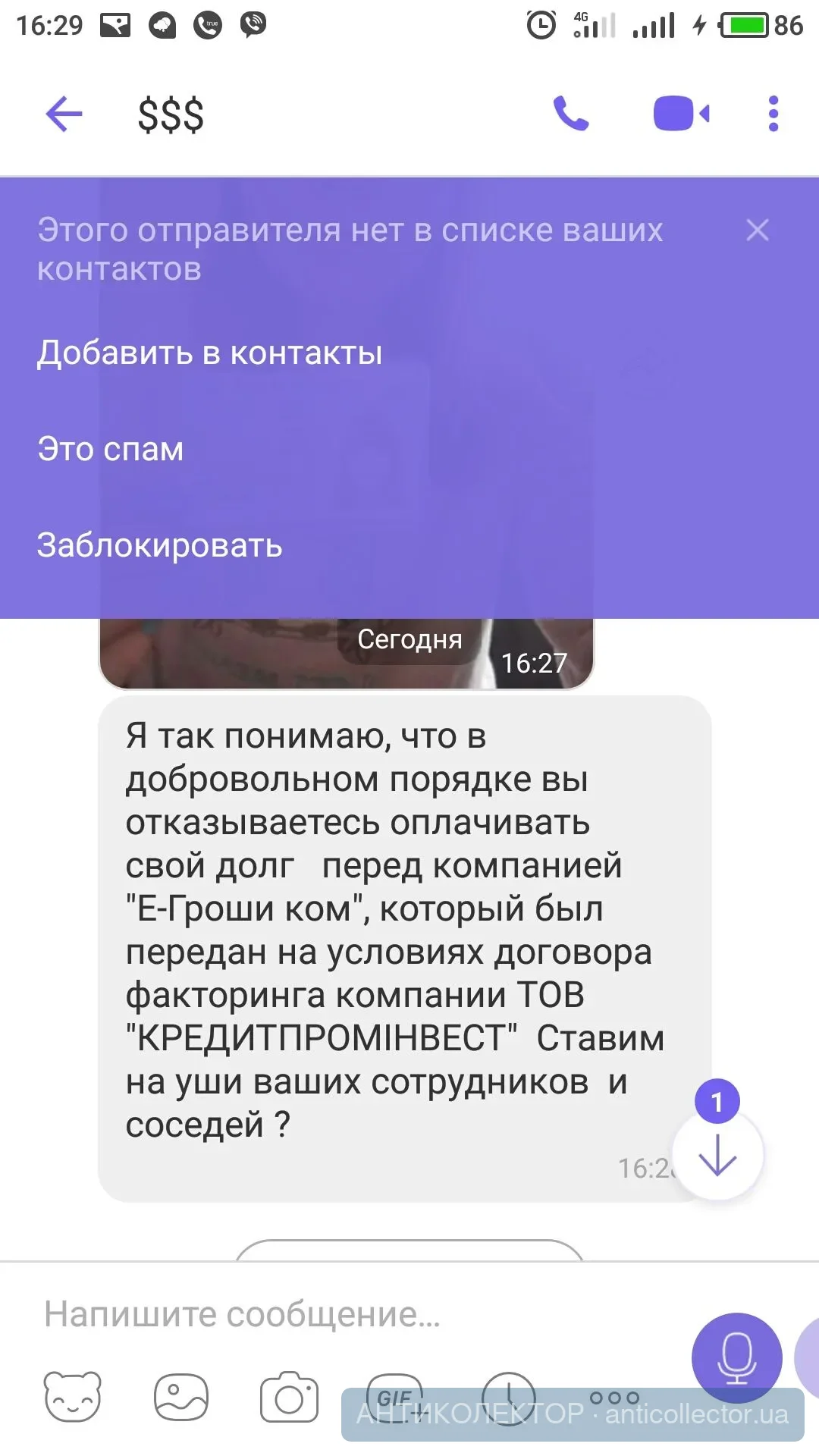The height and width of the screenshot is (1456, 819).
Task: Select Добавить в контакты
Action: [x=209, y=353]
